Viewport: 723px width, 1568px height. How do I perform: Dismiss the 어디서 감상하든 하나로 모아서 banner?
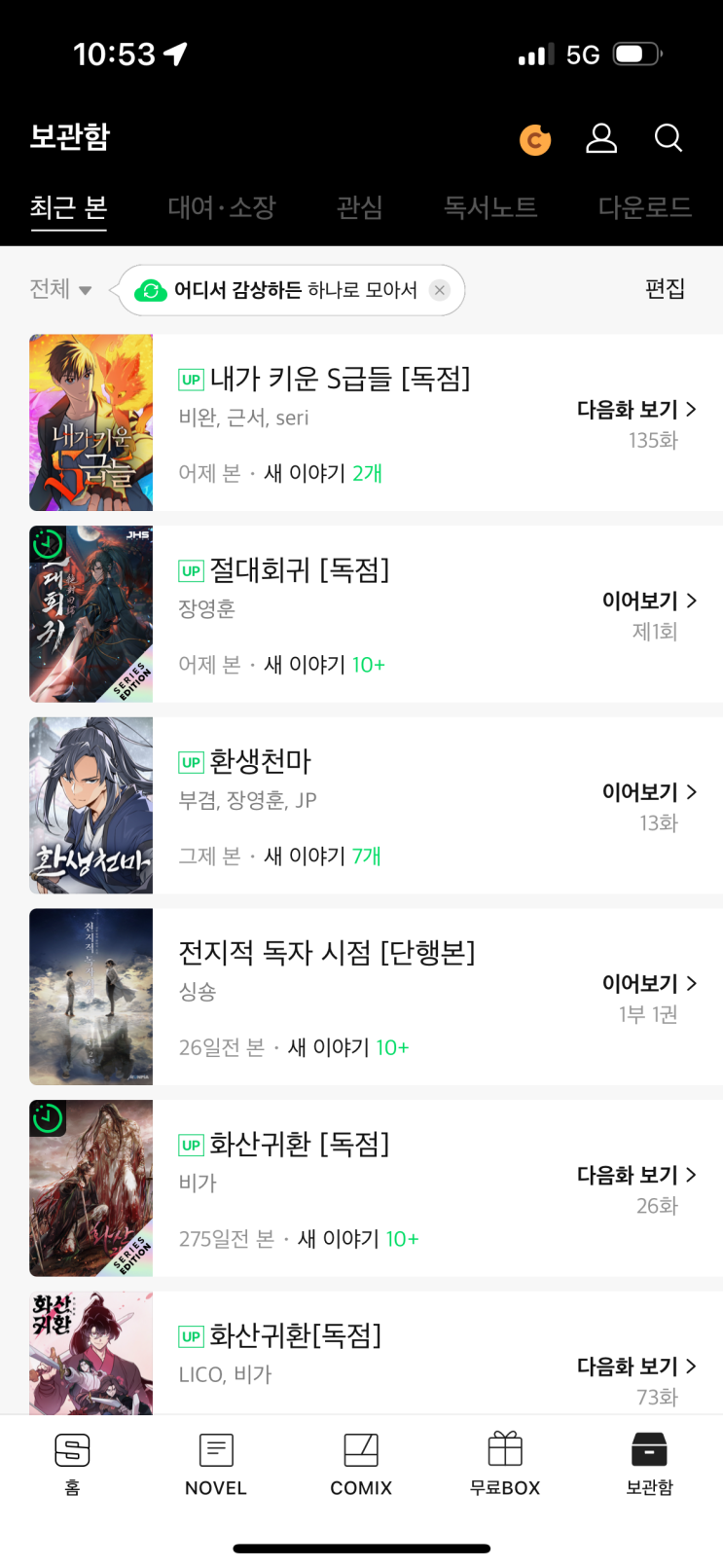coord(440,290)
